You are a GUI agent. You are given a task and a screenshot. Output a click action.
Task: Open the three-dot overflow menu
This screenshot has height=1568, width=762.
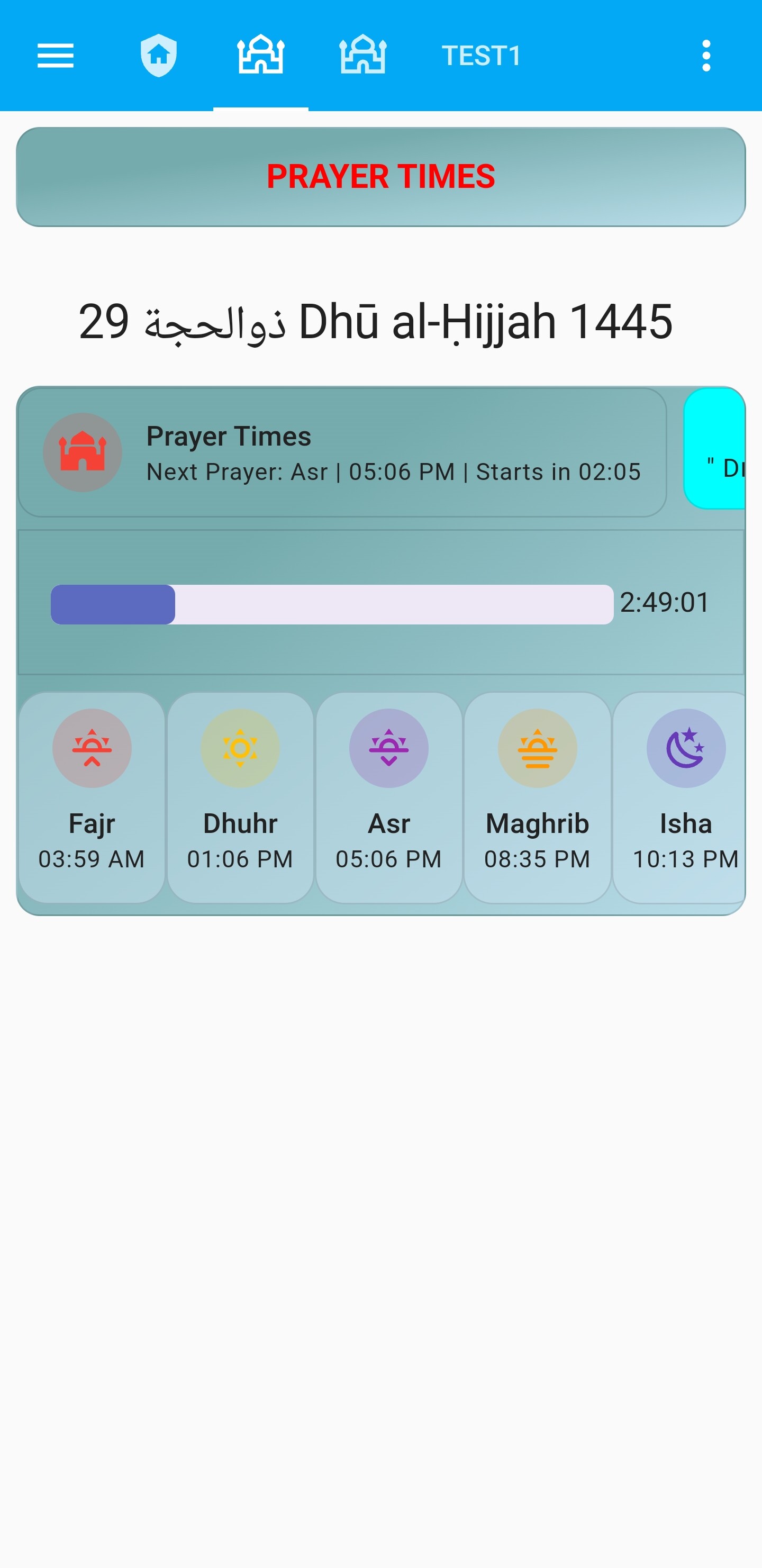coord(705,56)
